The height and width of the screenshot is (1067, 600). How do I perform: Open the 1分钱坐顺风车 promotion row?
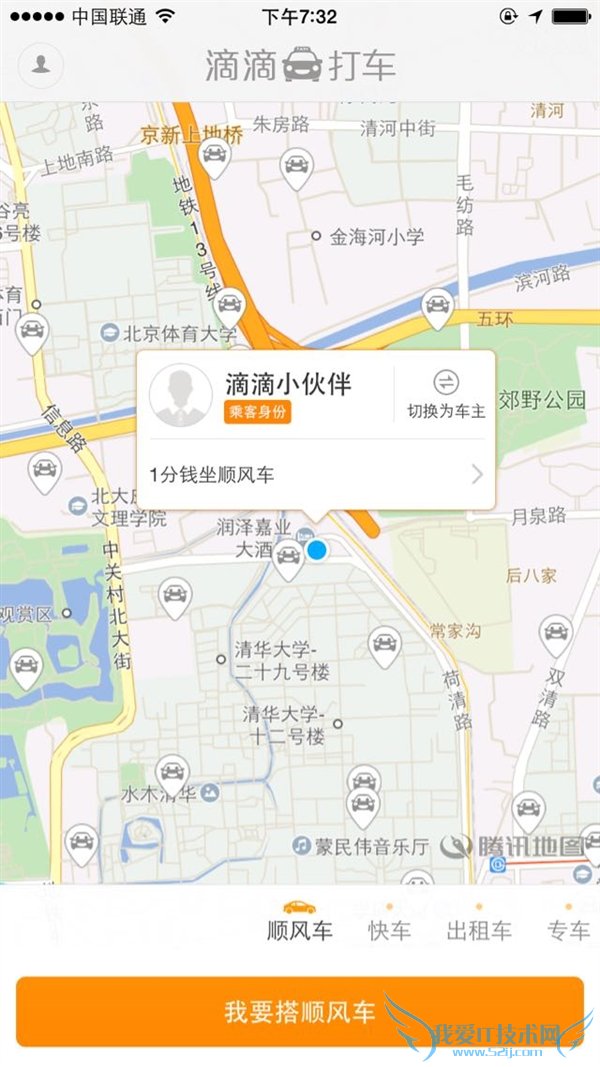[315, 475]
